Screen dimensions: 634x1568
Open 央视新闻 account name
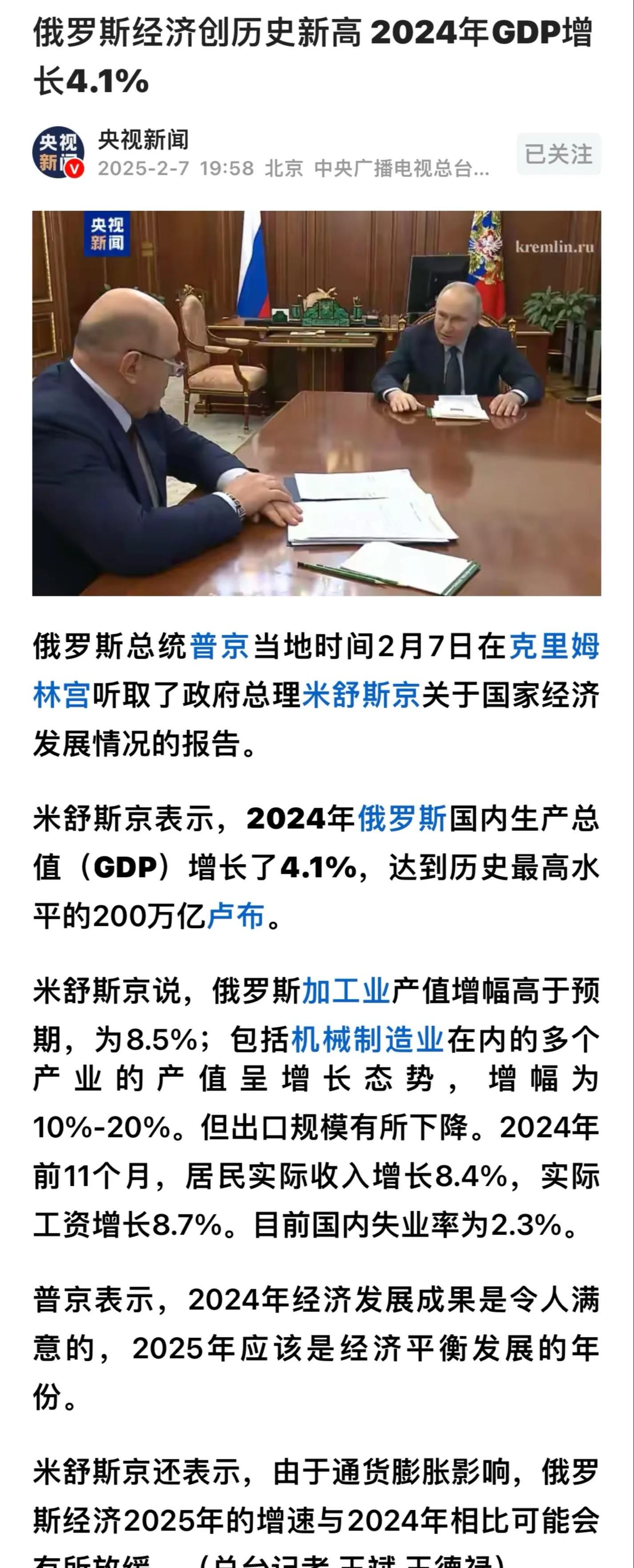click(x=143, y=140)
